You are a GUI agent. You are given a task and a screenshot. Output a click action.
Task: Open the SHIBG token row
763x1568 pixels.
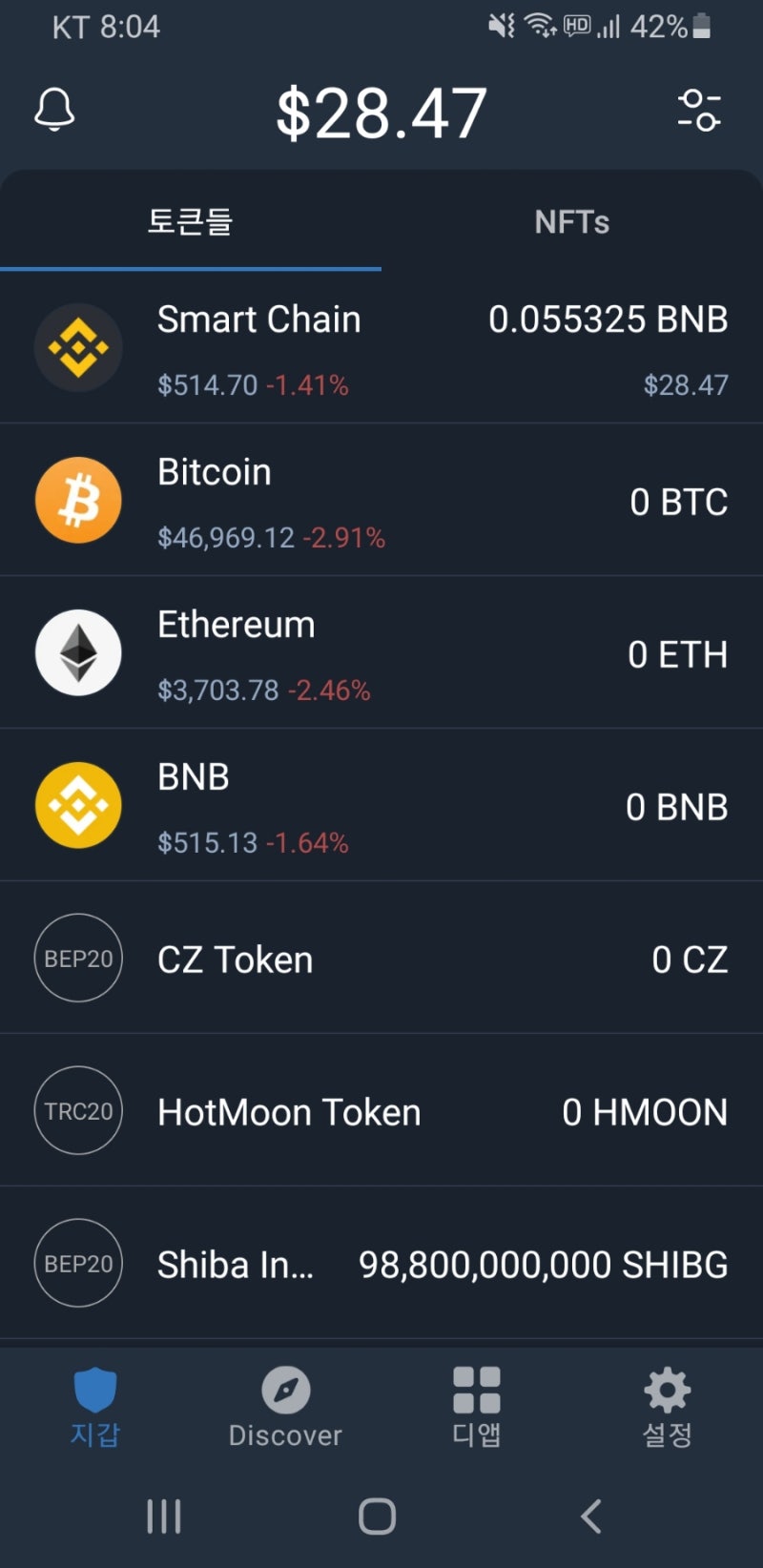[x=381, y=1265]
